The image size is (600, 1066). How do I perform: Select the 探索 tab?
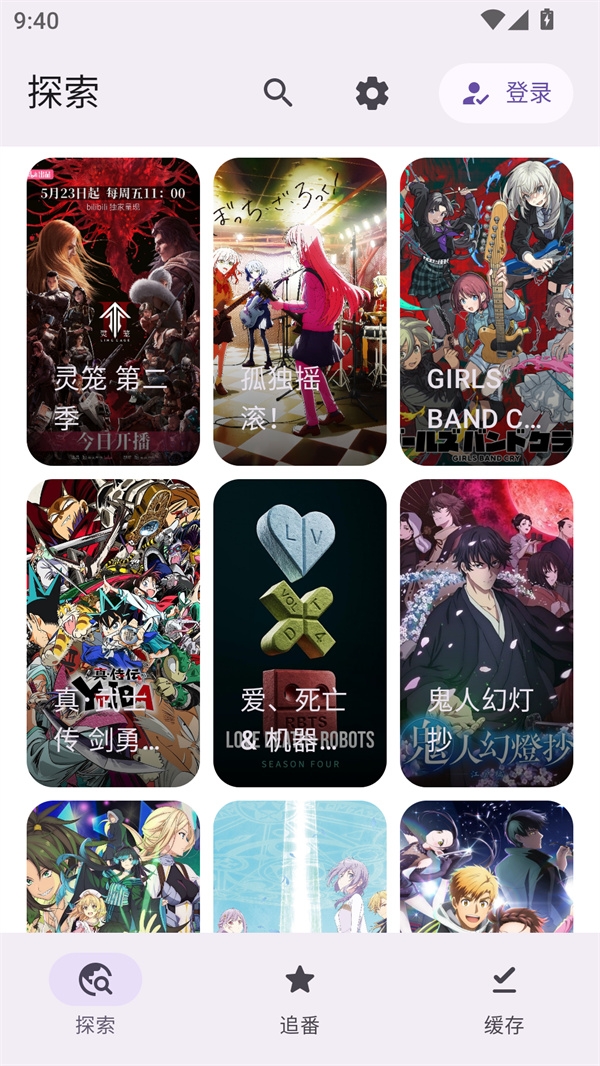[95, 996]
